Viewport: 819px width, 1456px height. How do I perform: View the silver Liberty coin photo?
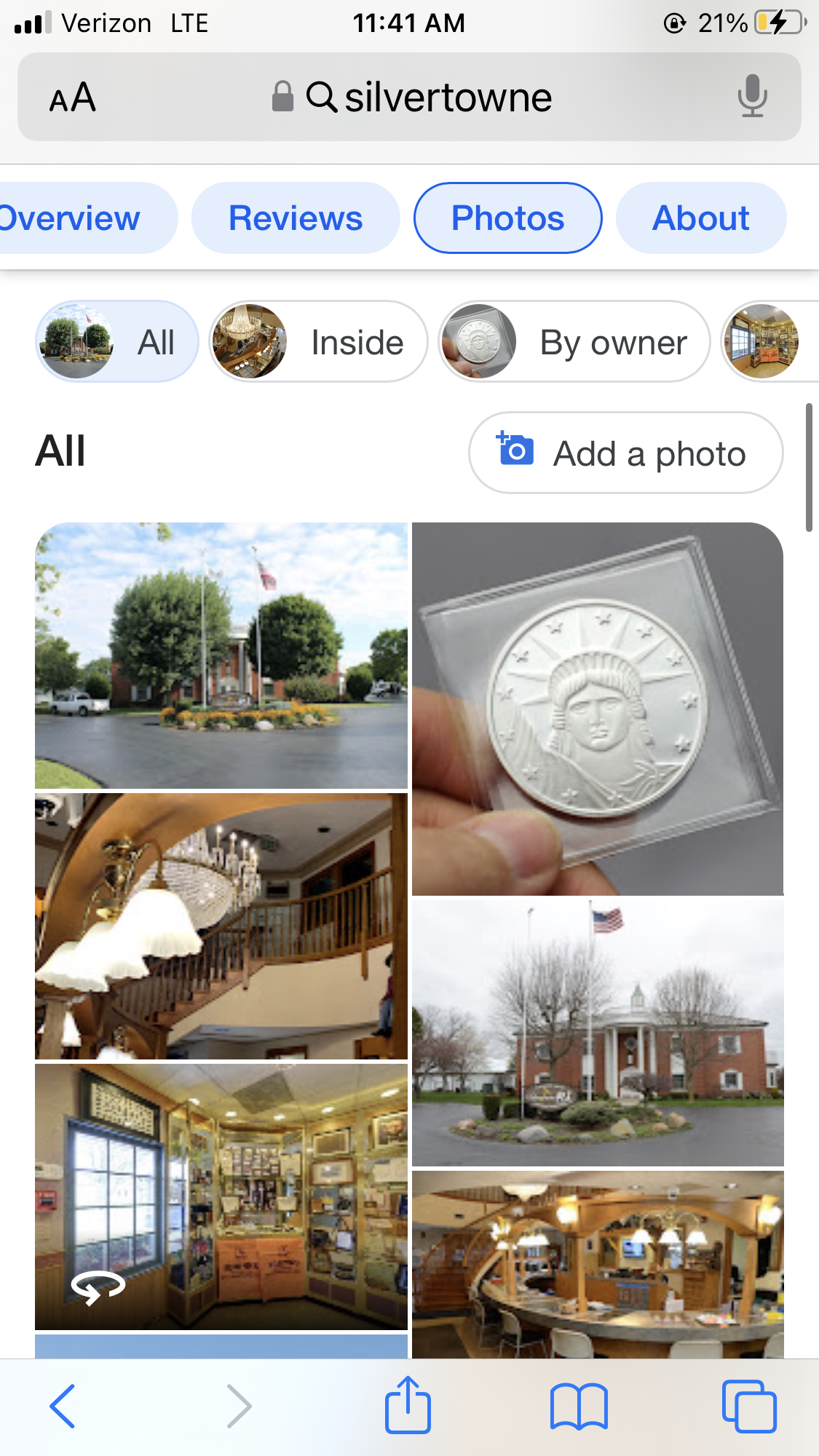pyautogui.click(x=598, y=709)
